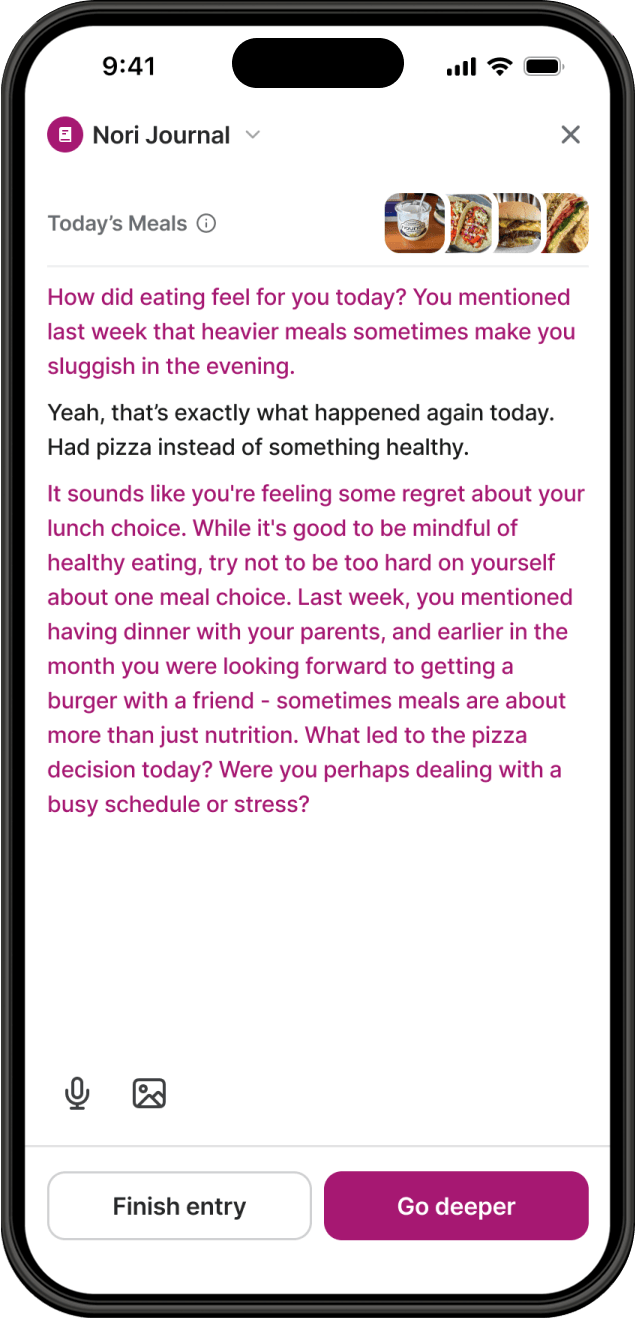Expand the Nori Journal dropdown
Screen dimensions: 635x1318
[x=253, y=135]
